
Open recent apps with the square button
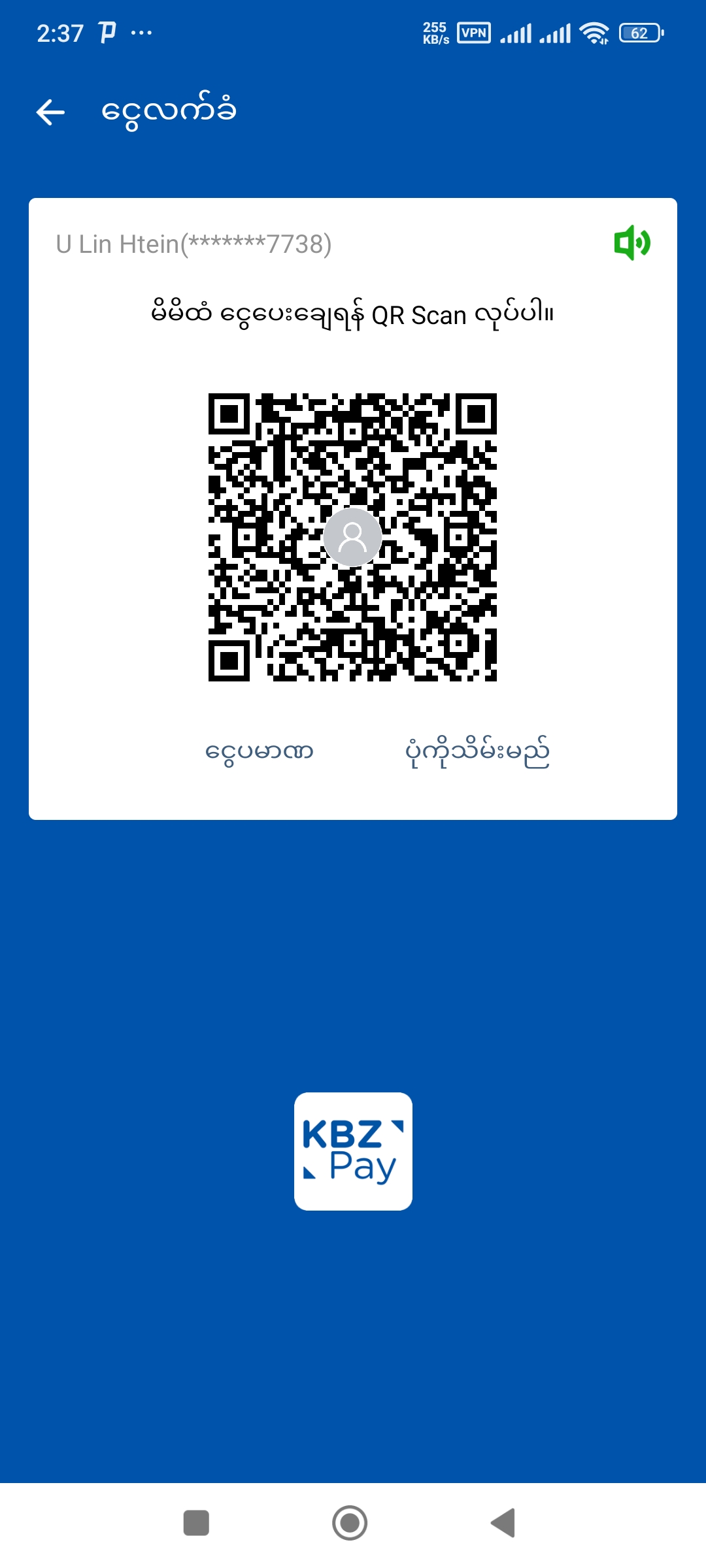coord(196,1523)
